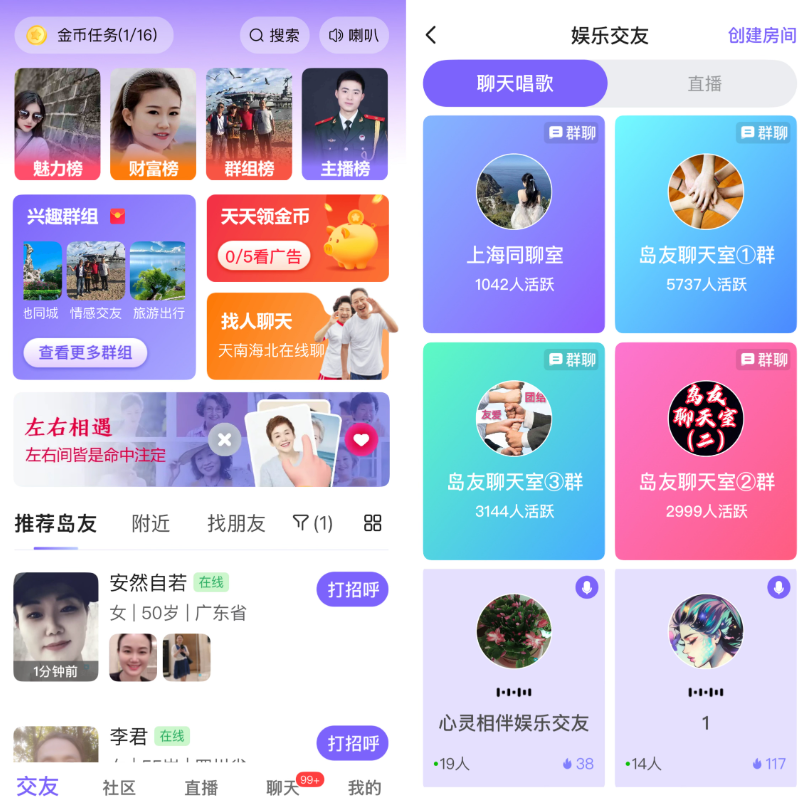The height and width of the screenshot is (812, 812).
Task: Open the 主播榜 ranking
Action: (345, 124)
